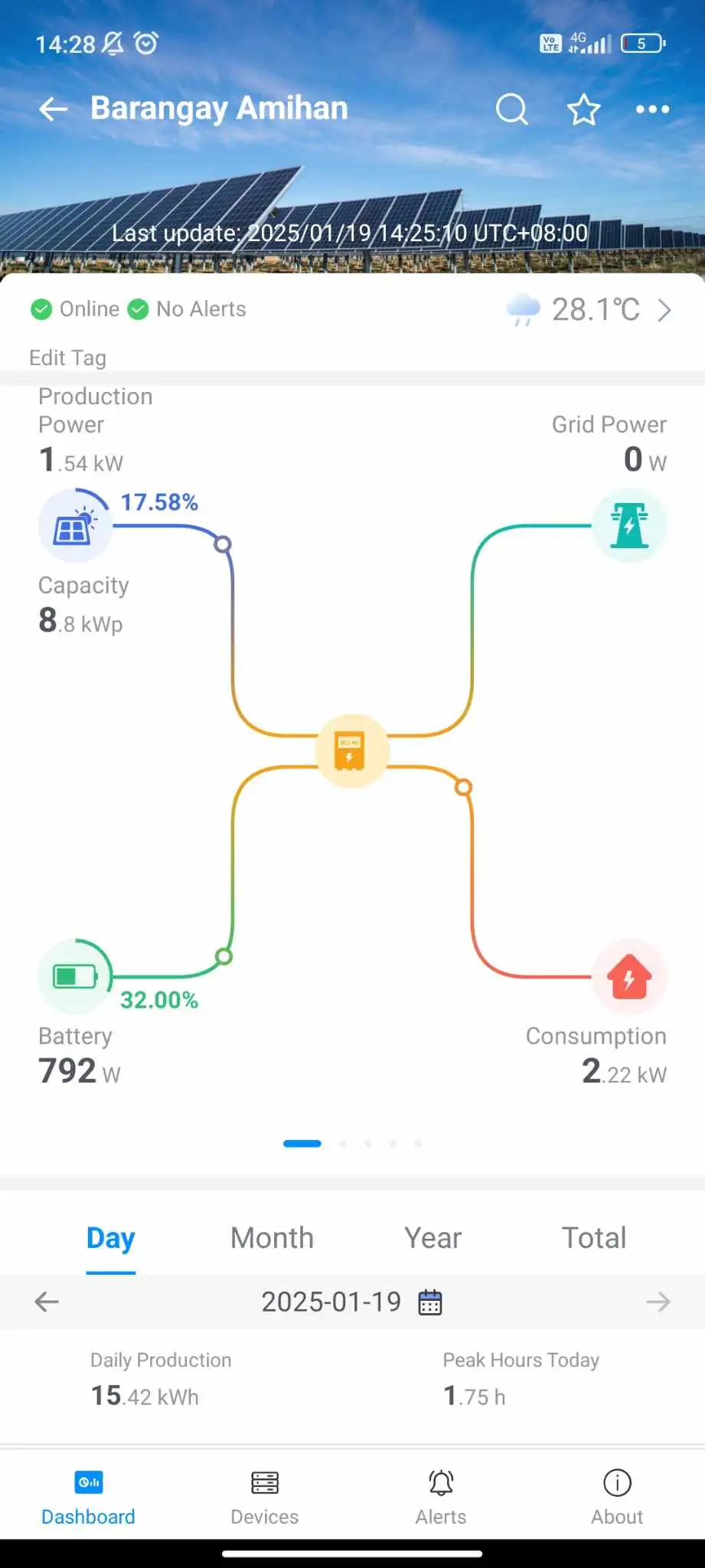This screenshot has height=1568, width=705.
Task: Open the Devices tab
Action: tap(264, 1497)
